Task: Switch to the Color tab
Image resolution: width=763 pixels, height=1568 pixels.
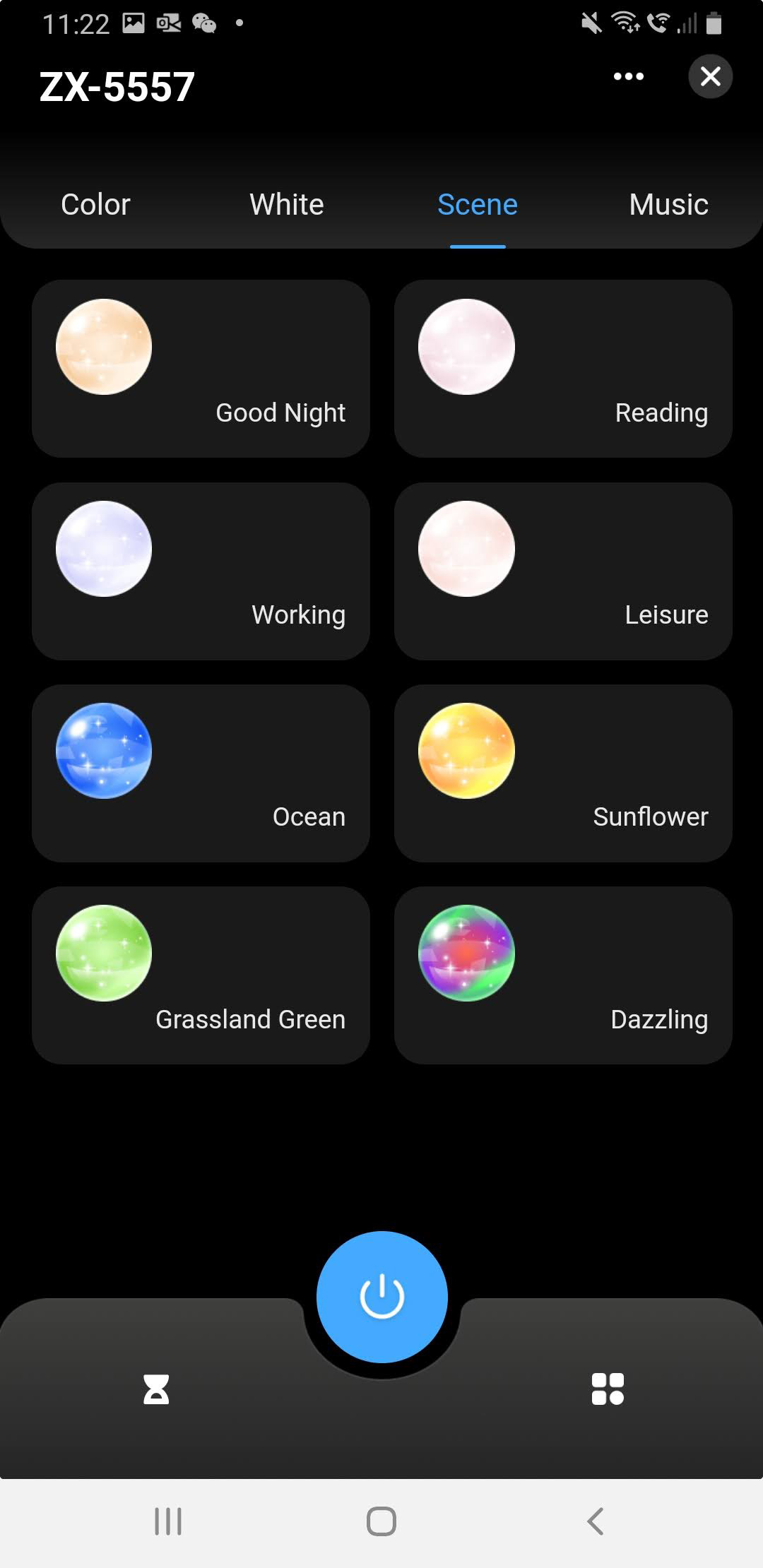Action: pos(95,205)
